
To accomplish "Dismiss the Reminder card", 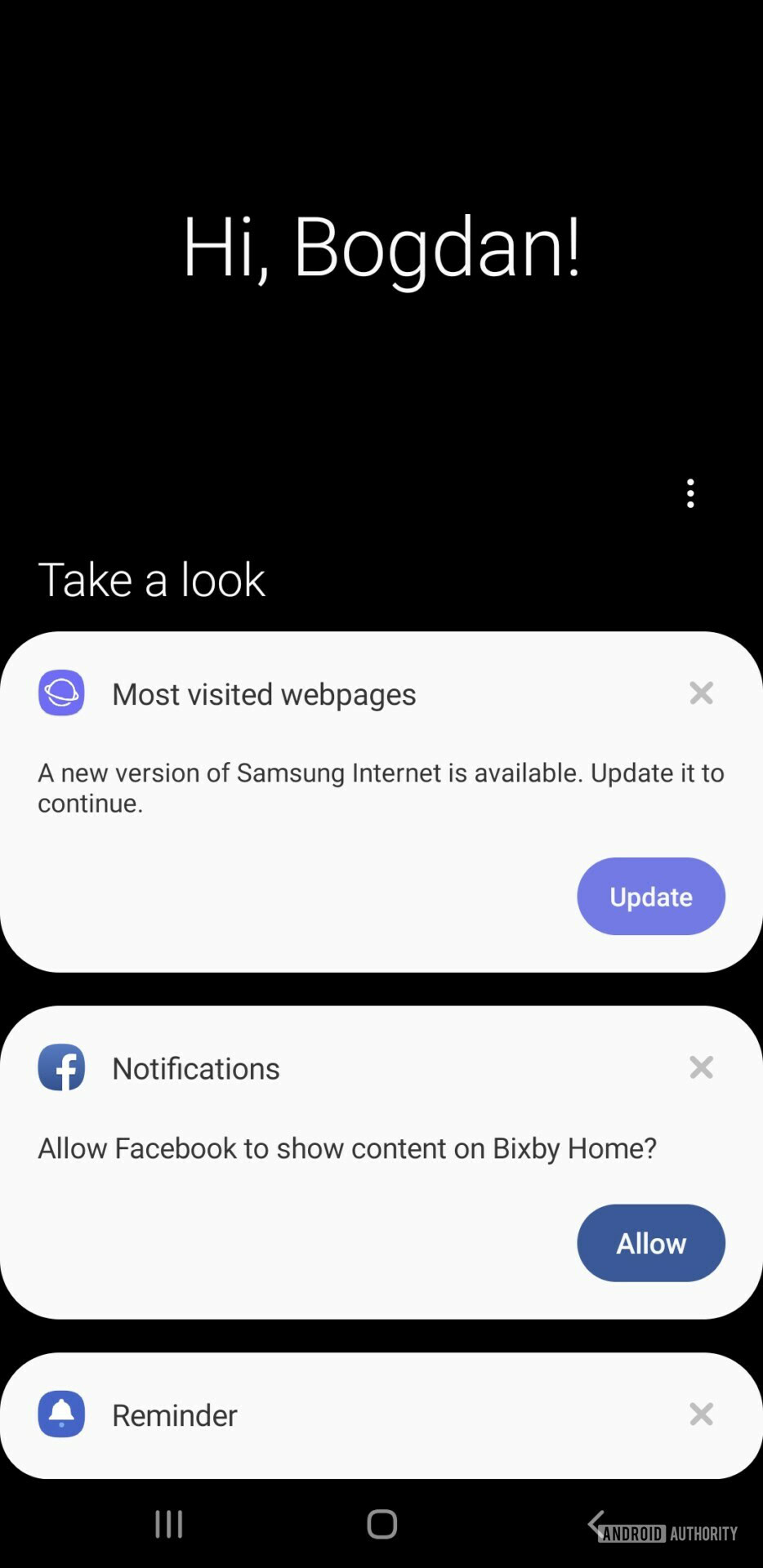I will point(701,1414).
